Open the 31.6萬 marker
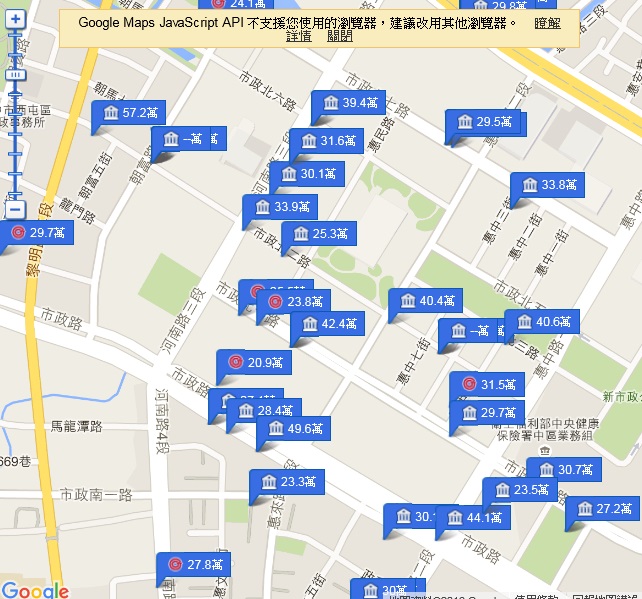642x599 pixels. [328, 140]
